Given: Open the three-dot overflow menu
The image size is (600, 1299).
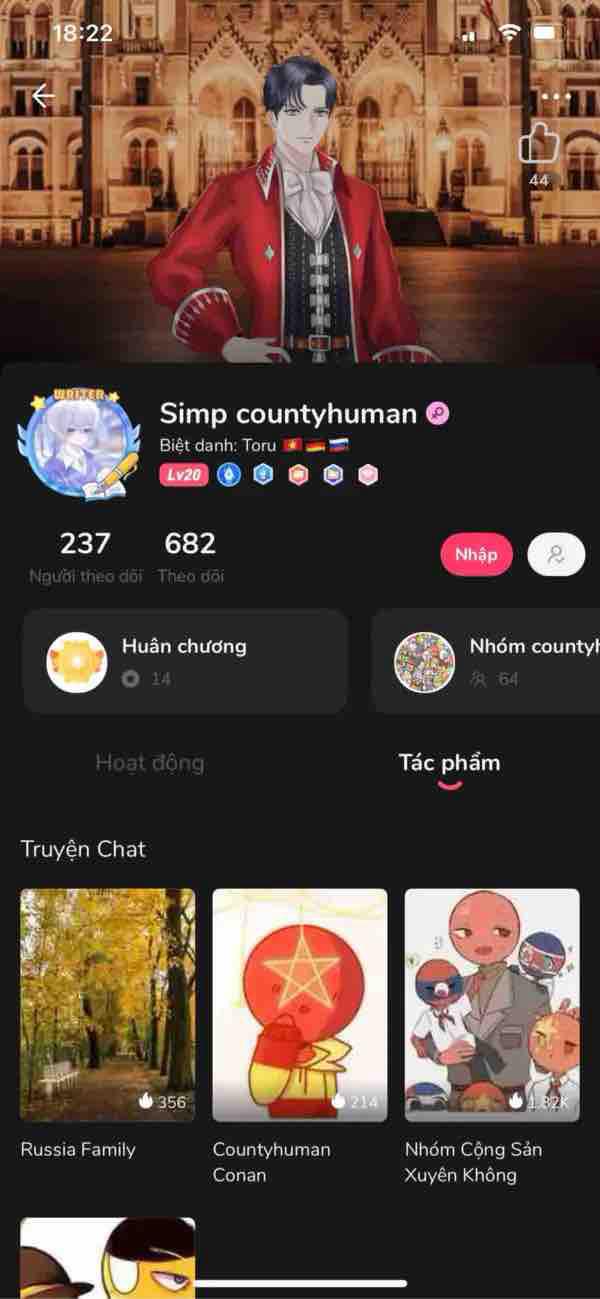Looking at the screenshot, I should (555, 97).
